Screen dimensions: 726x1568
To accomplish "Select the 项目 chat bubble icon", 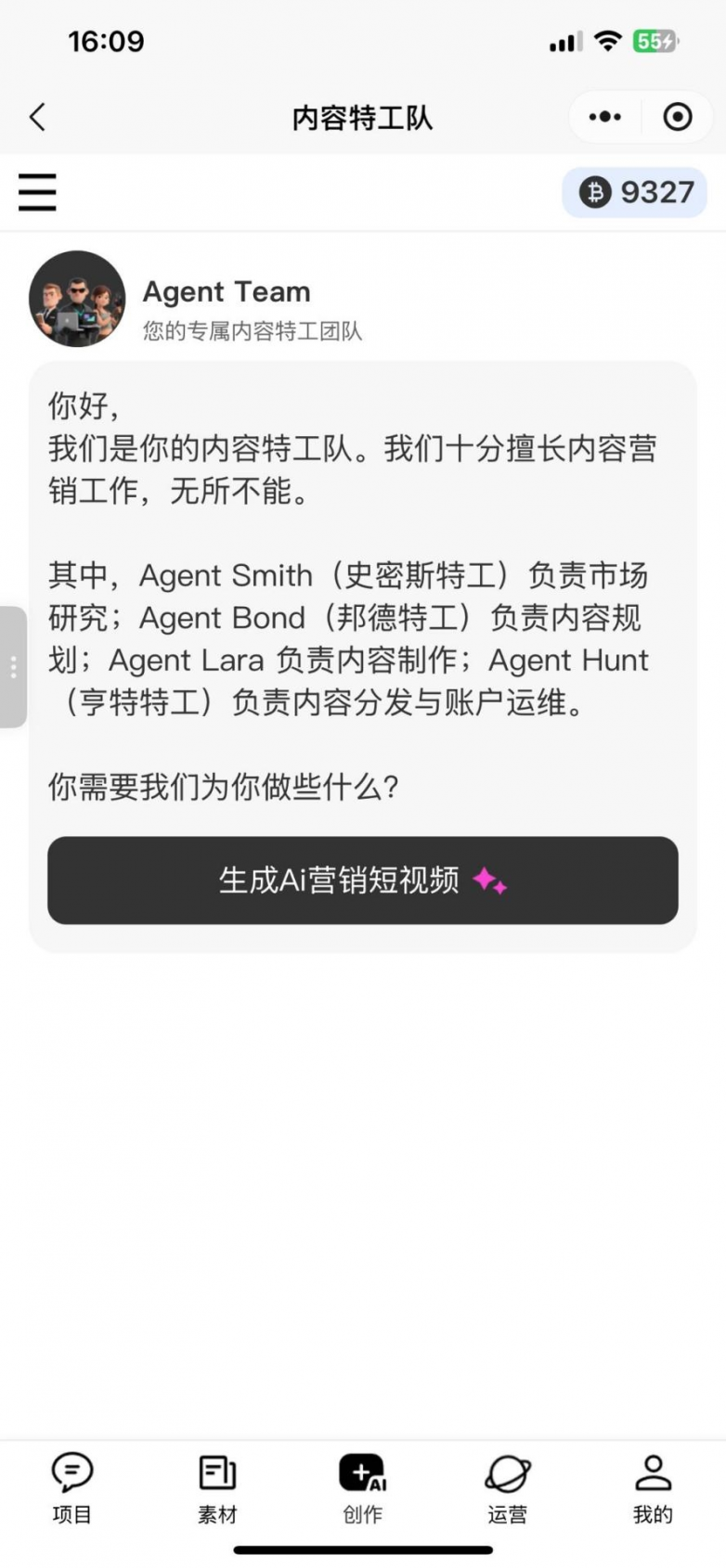I will [72, 1474].
